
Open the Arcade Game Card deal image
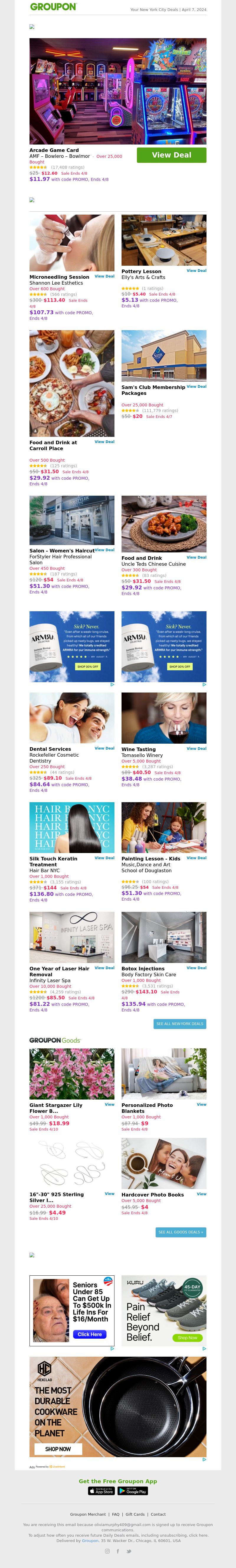117,91
